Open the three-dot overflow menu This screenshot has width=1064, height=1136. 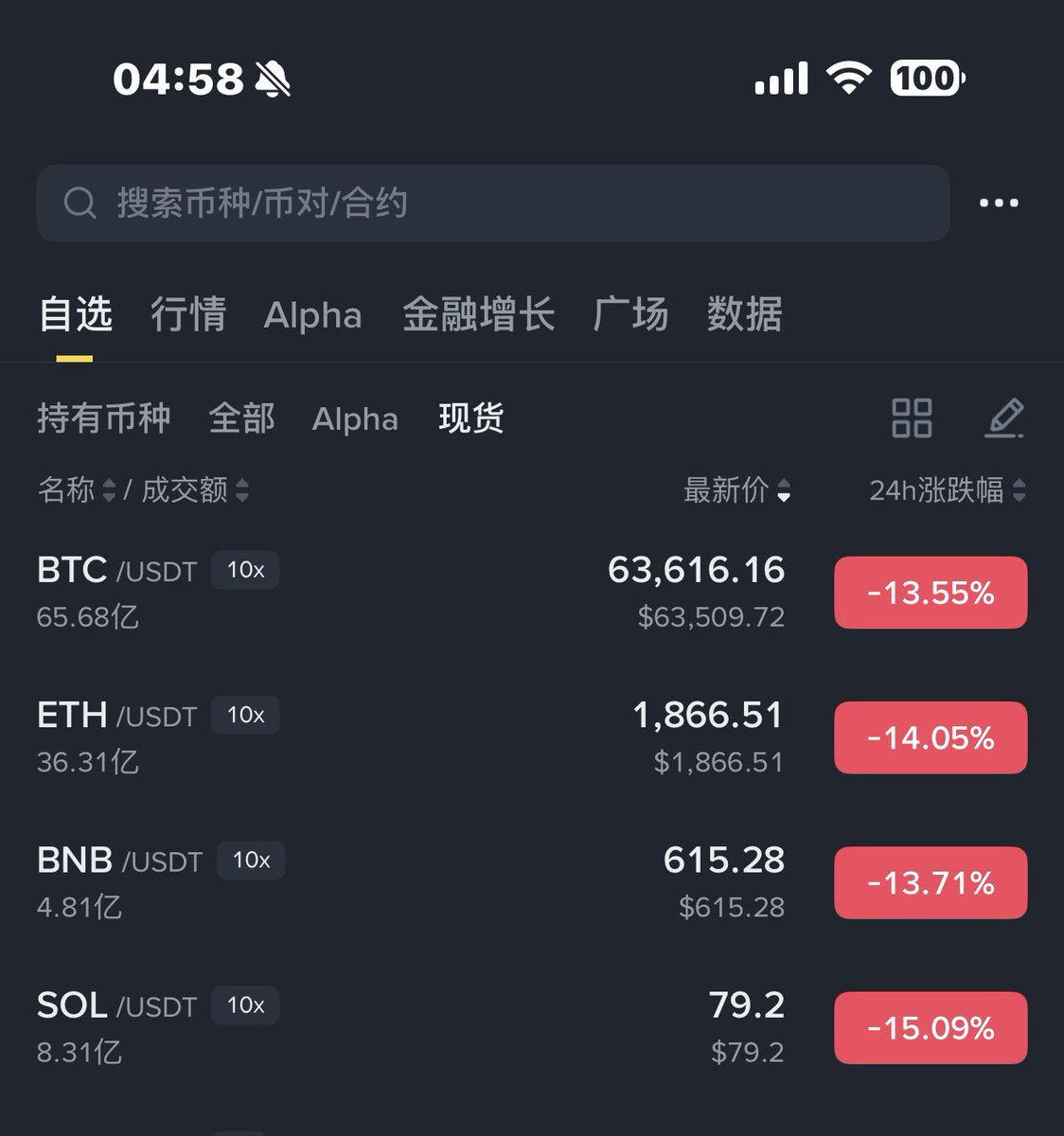tap(999, 203)
